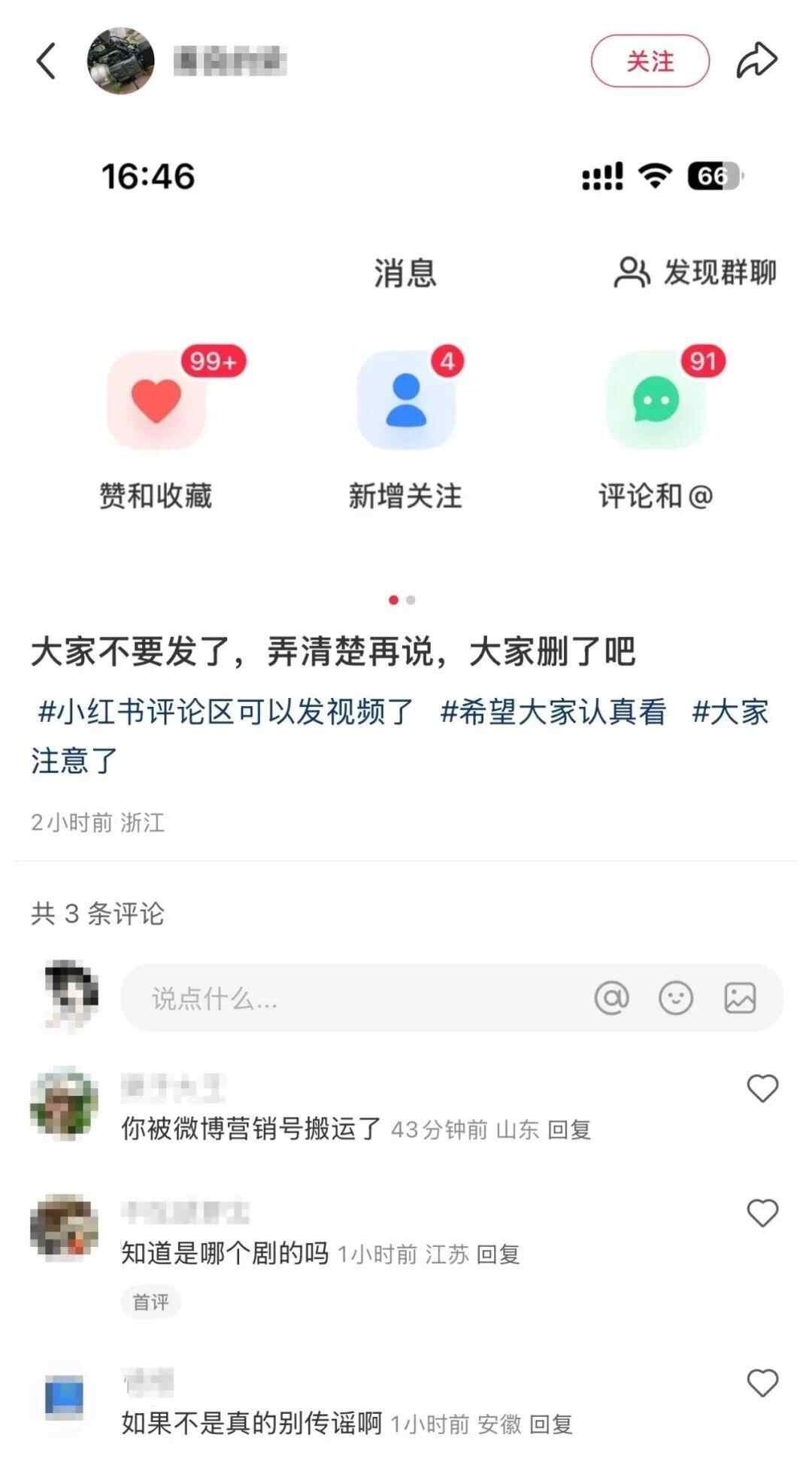The height and width of the screenshot is (1462, 812).
Task: Attach a picture to your comment
Action: (740, 999)
